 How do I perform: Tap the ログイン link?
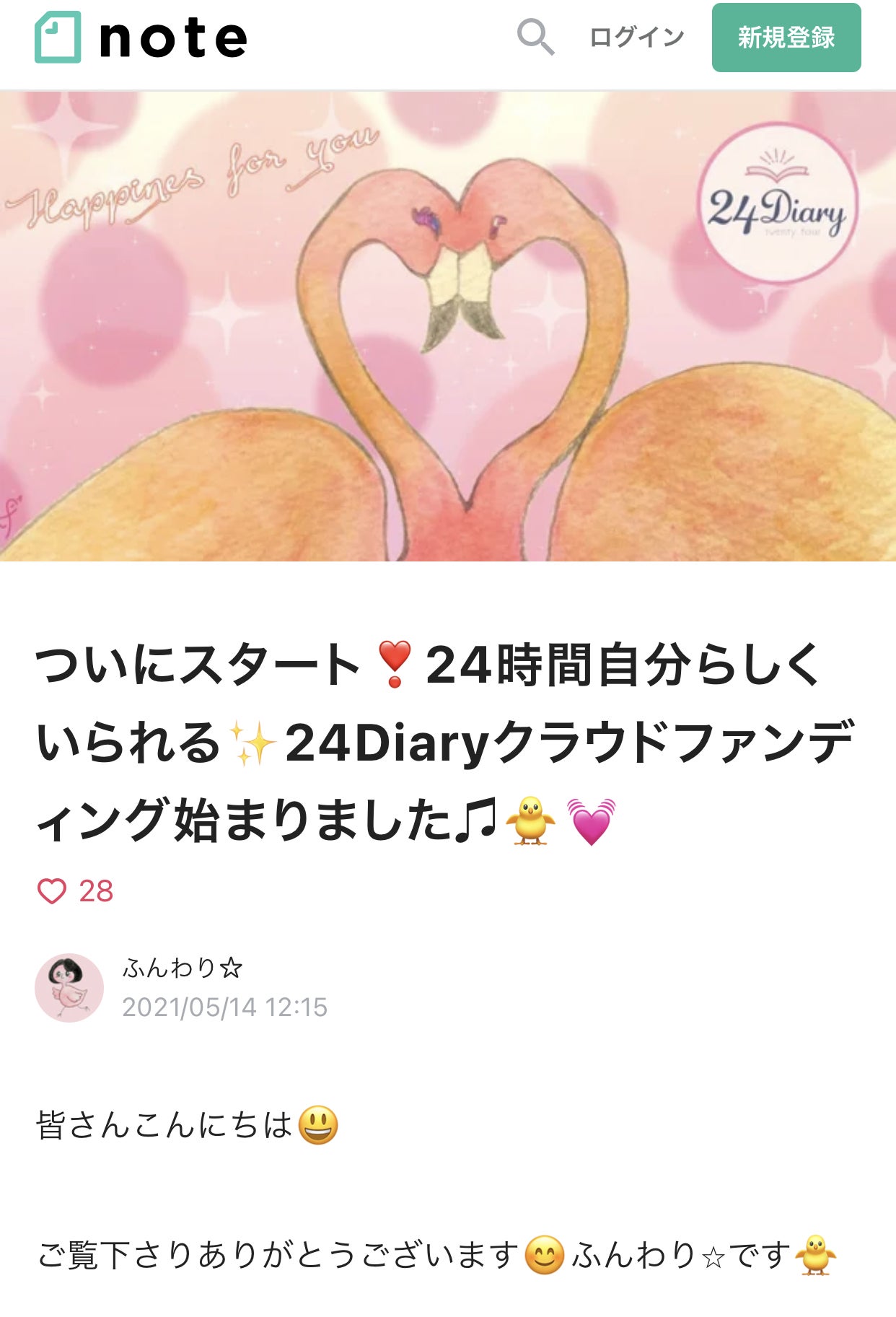click(636, 38)
